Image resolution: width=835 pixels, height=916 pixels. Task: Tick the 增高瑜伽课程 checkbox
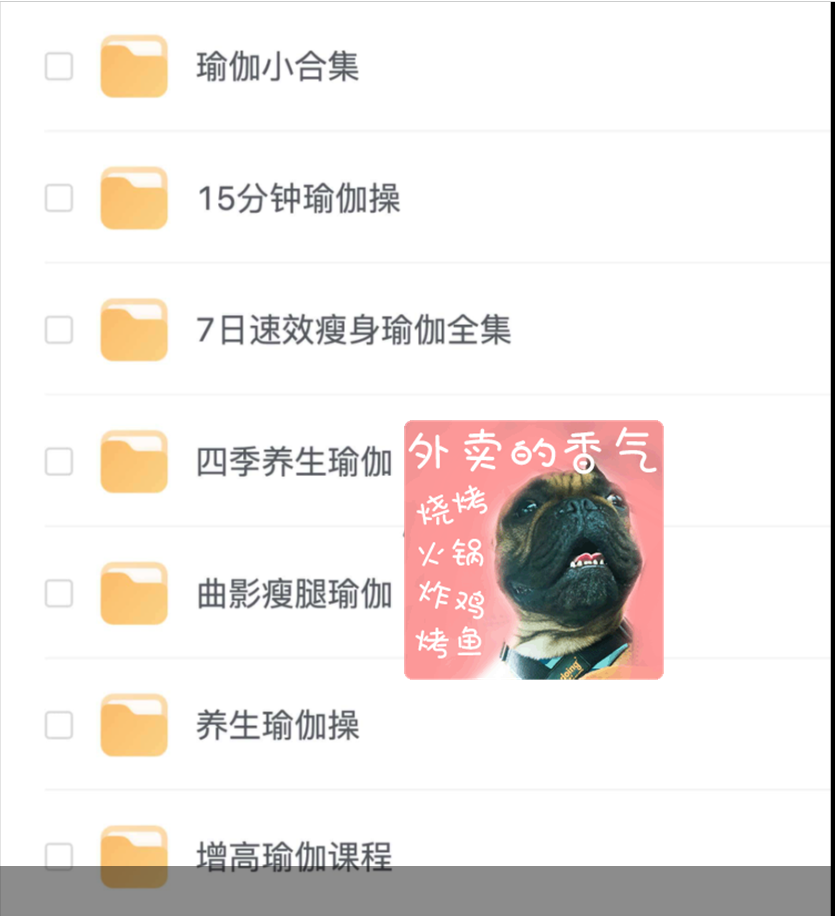click(x=58, y=854)
